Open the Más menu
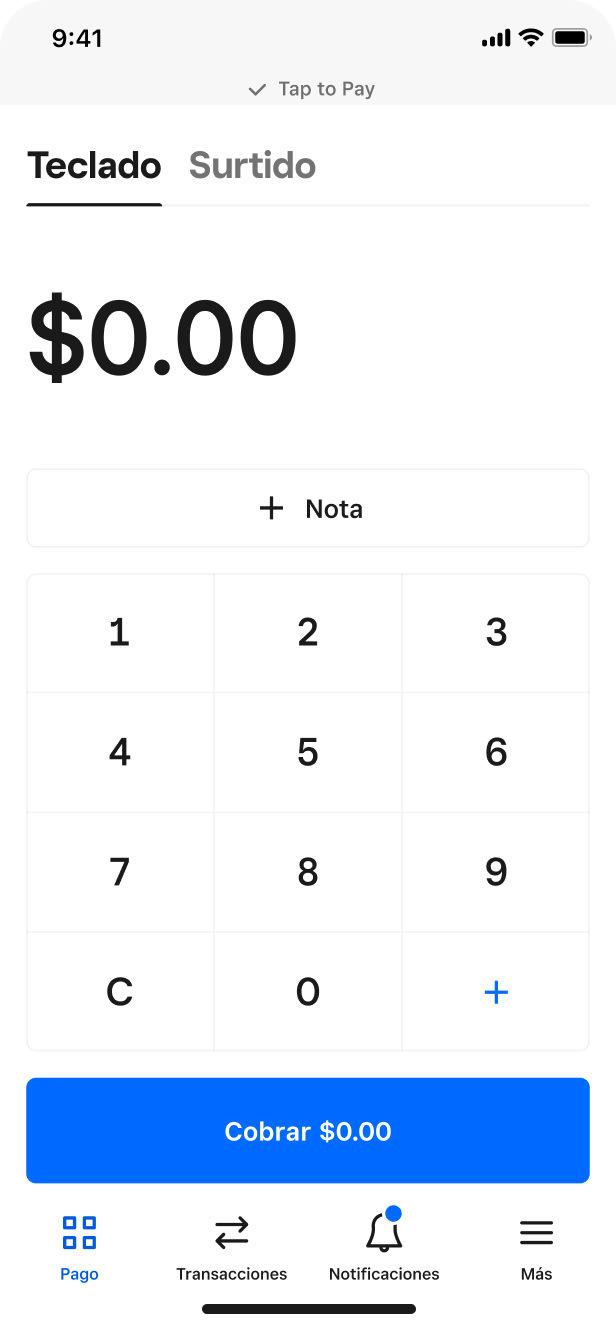 tap(537, 1247)
